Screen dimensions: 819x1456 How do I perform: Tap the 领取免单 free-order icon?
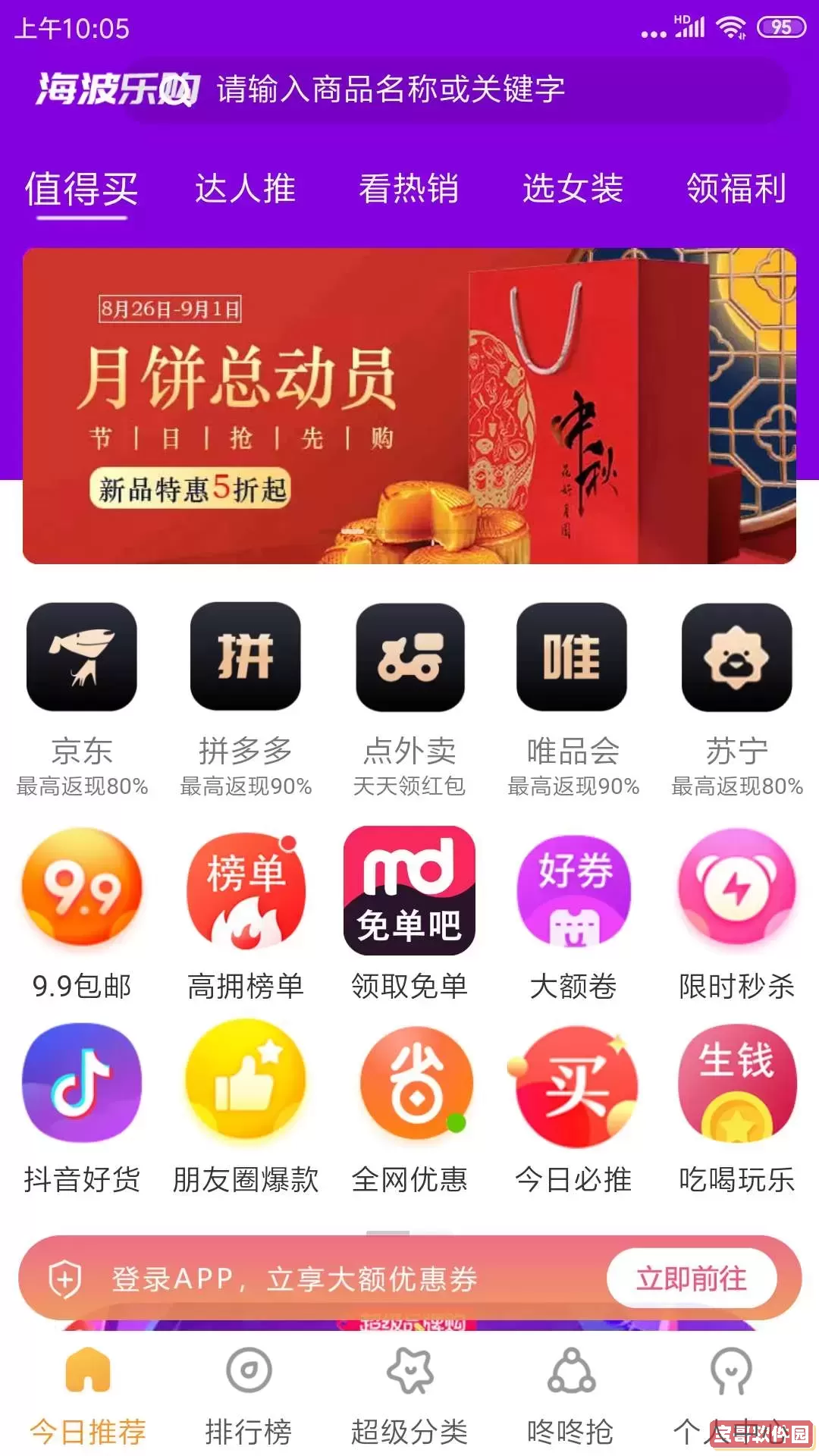pos(409,893)
